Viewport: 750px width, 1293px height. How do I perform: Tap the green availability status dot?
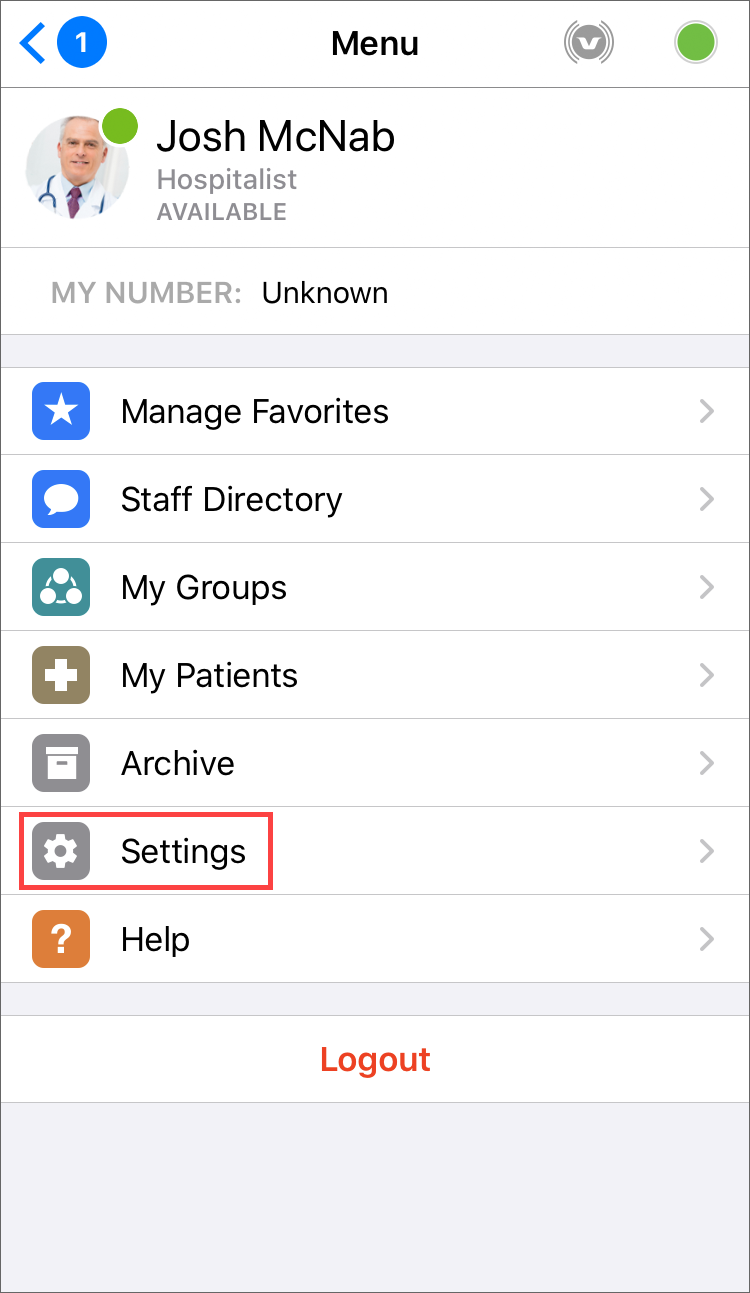(696, 43)
